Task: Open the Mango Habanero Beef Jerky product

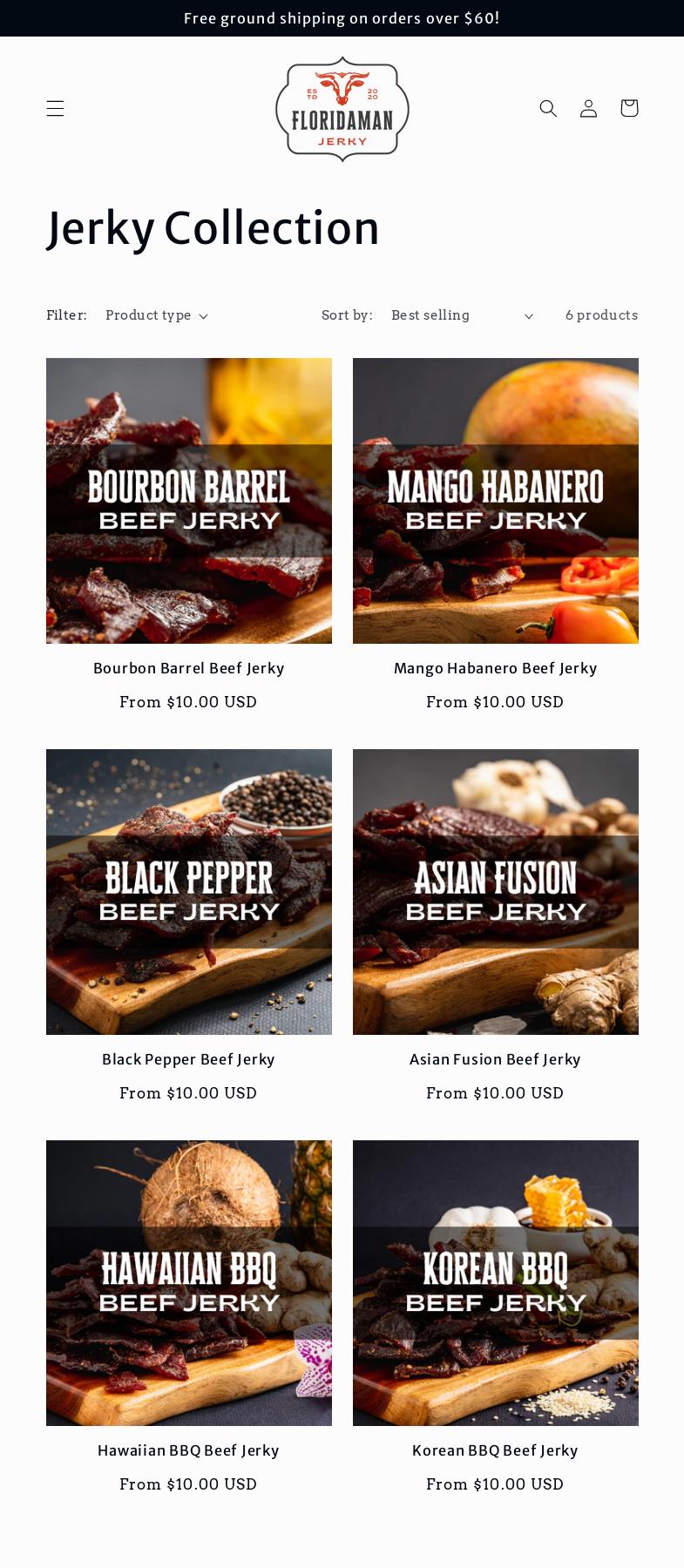Action: pos(495,668)
